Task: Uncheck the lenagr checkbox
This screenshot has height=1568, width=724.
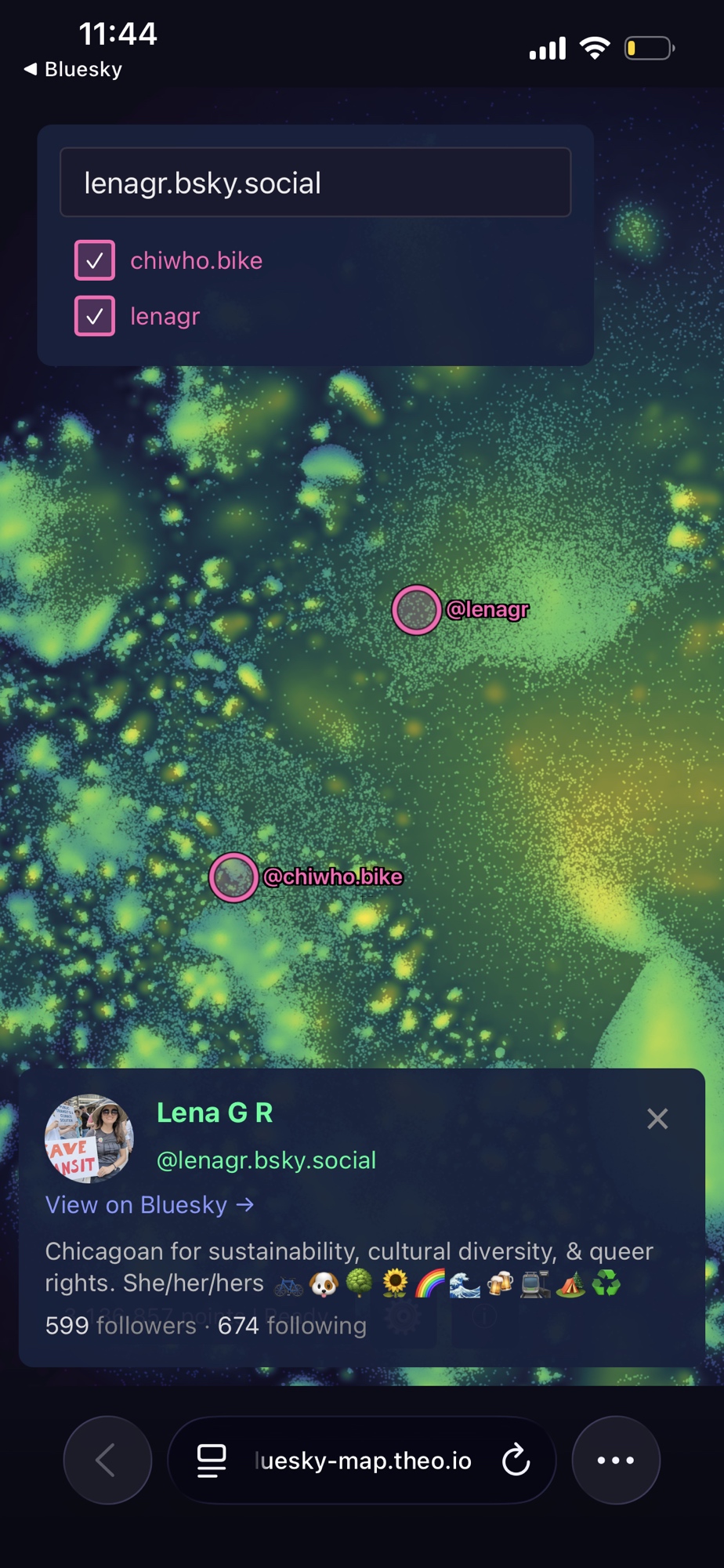Action: tap(95, 316)
